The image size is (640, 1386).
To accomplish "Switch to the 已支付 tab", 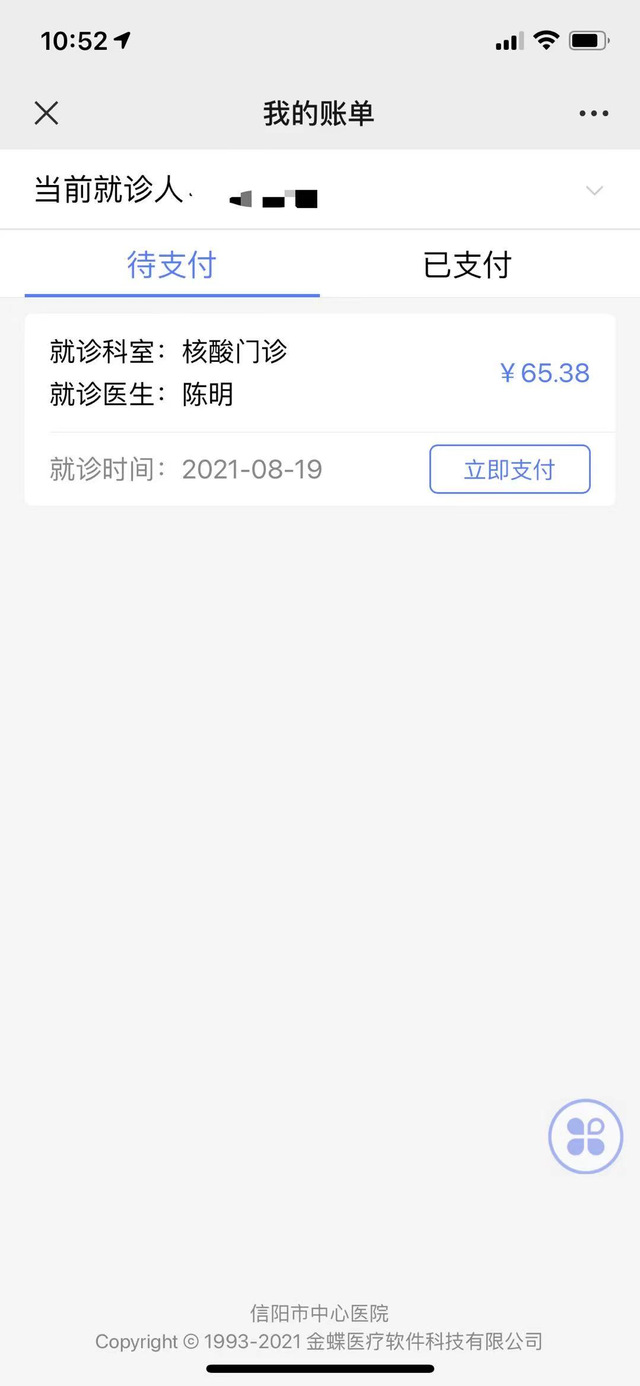I will (468, 265).
